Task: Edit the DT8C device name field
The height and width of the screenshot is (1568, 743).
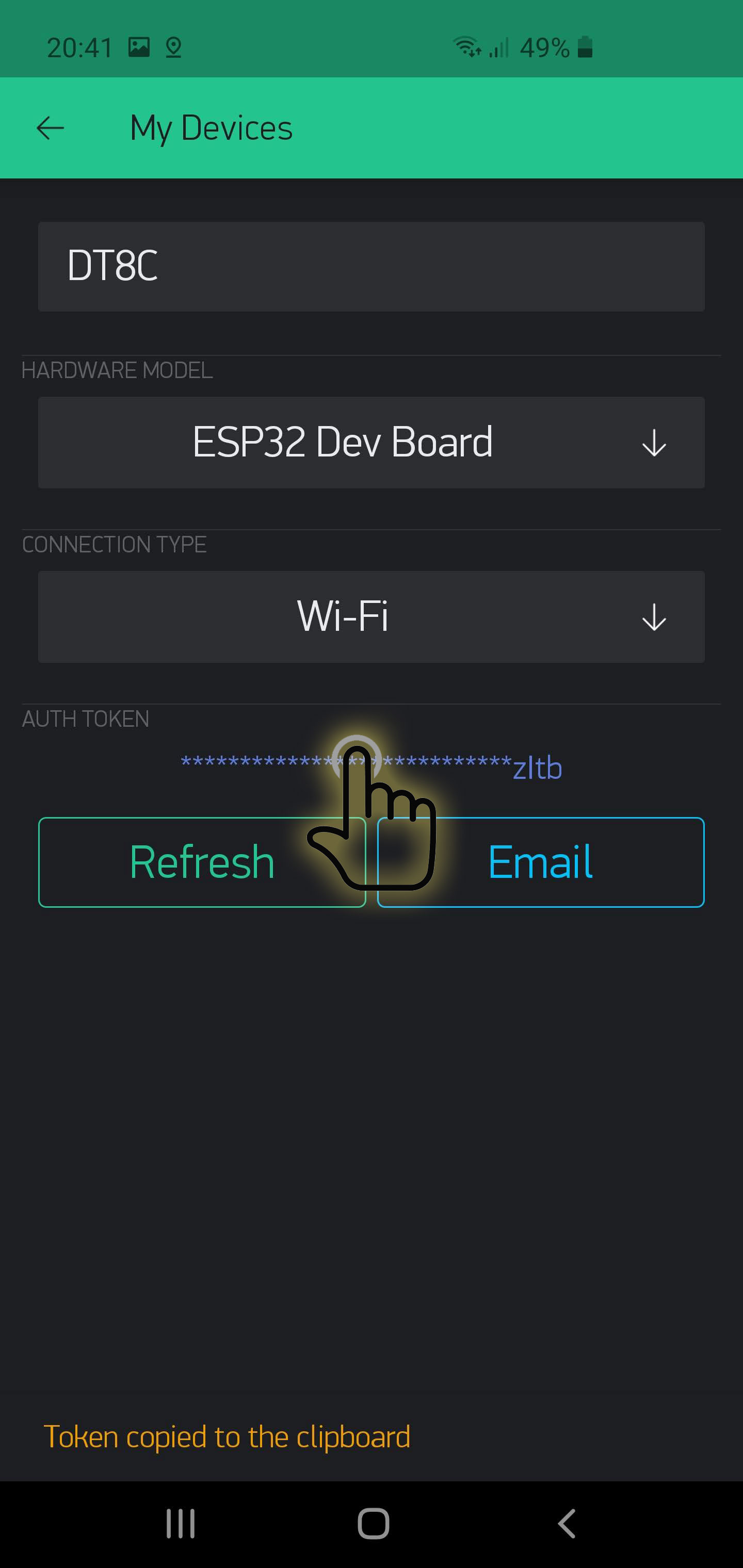Action: [x=371, y=266]
